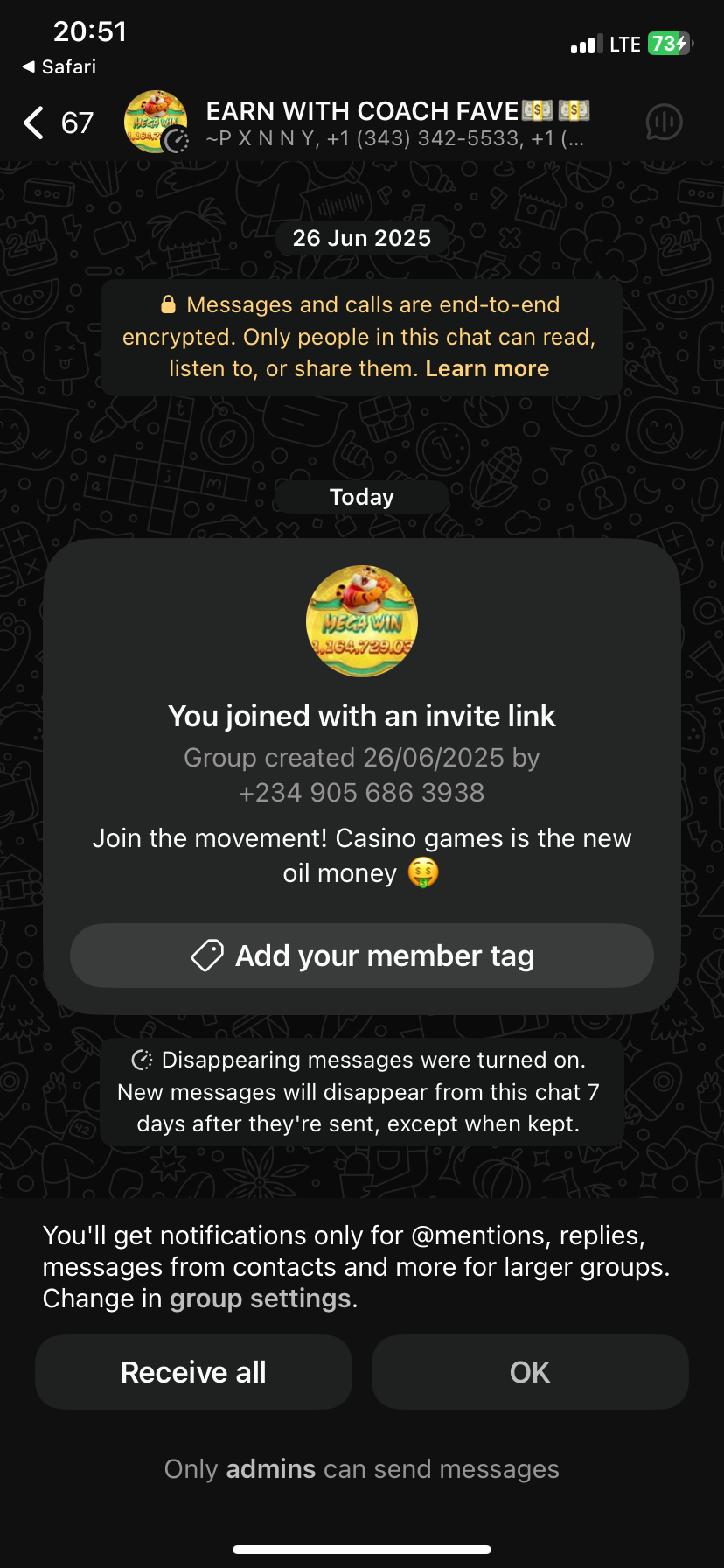Open Learn more about encryption

coord(487,369)
